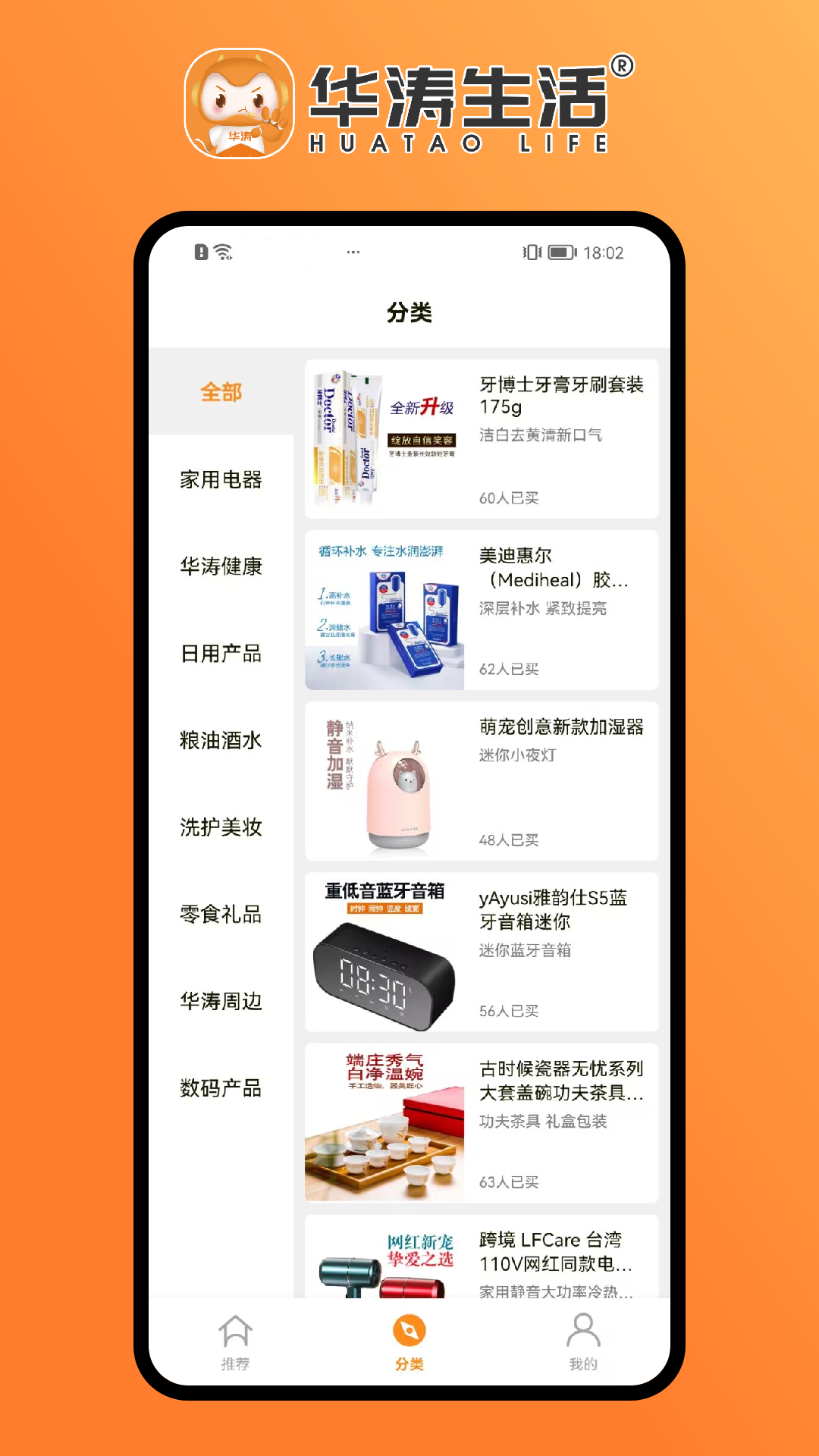Tap the battery indicator icon
This screenshot has width=819, height=1456.
point(562,253)
